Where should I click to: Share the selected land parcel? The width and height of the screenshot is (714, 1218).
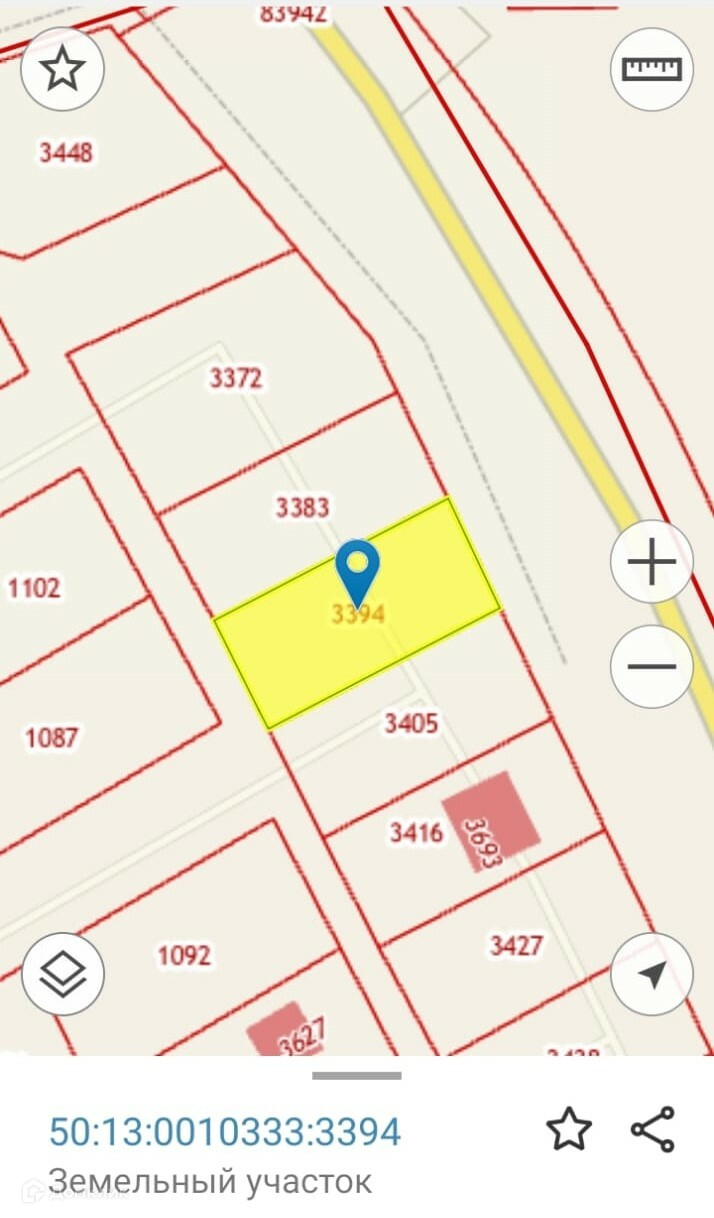653,1130
